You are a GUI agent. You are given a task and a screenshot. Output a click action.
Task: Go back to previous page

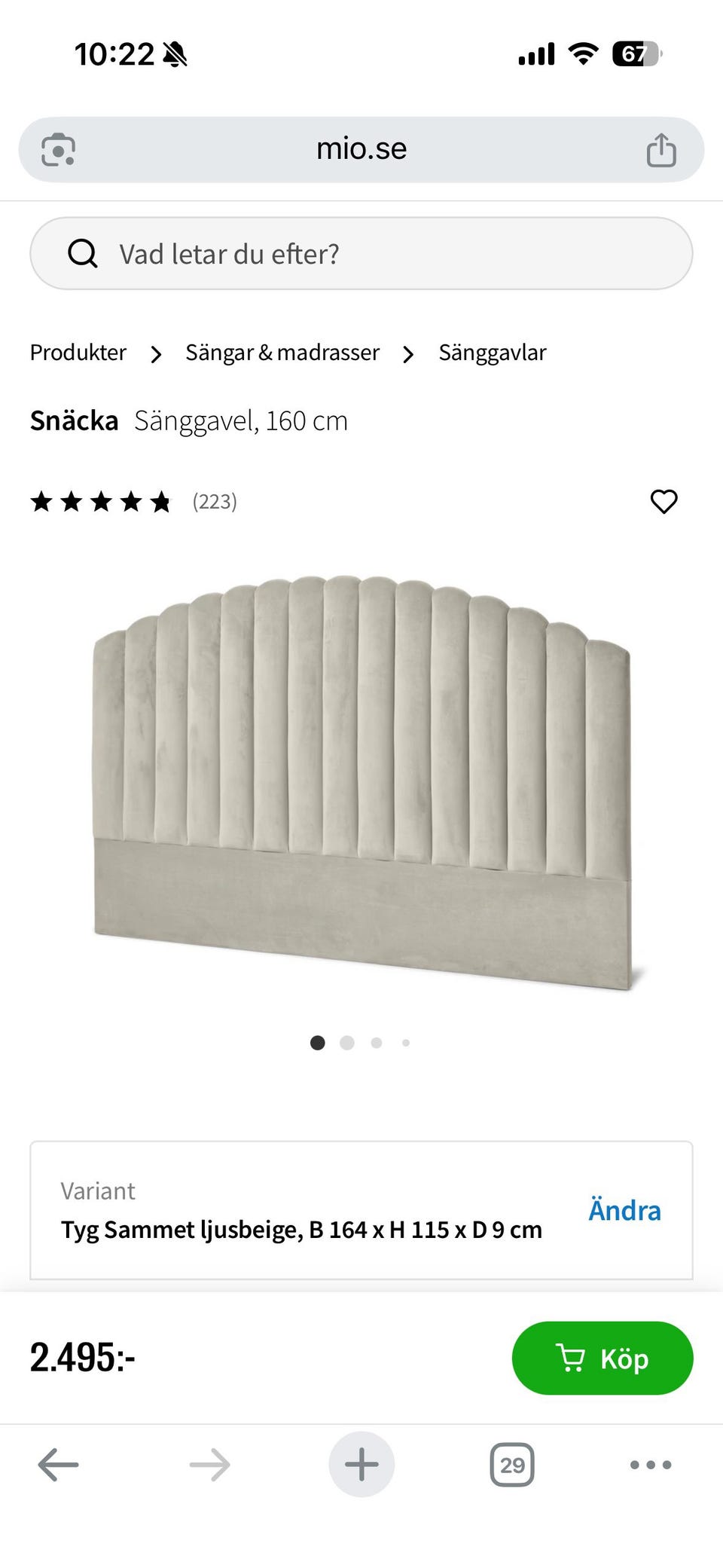[59, 1465]
